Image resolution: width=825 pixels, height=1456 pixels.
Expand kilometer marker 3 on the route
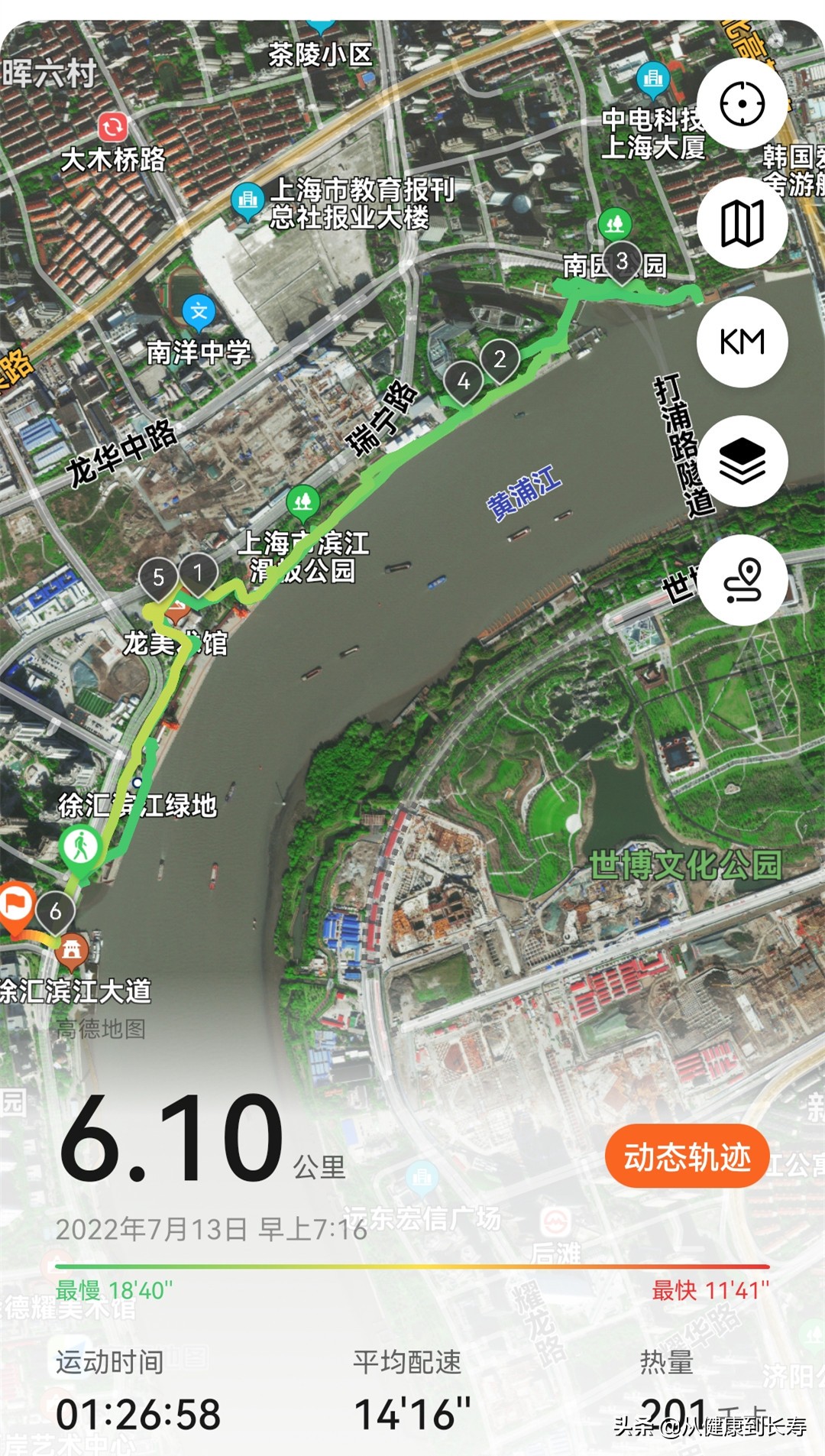point(623,261)
